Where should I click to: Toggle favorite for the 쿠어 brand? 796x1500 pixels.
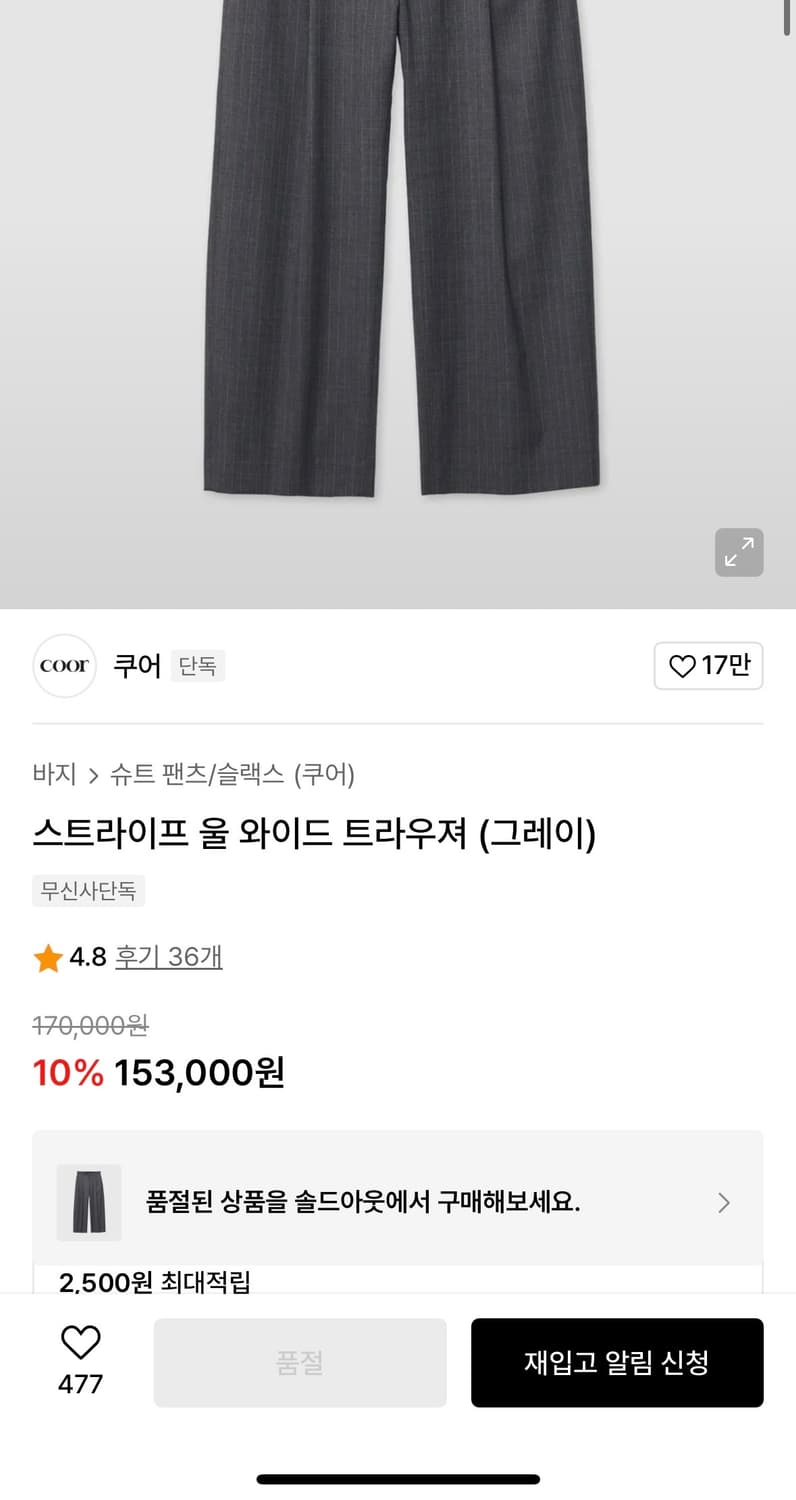(708, 665)
